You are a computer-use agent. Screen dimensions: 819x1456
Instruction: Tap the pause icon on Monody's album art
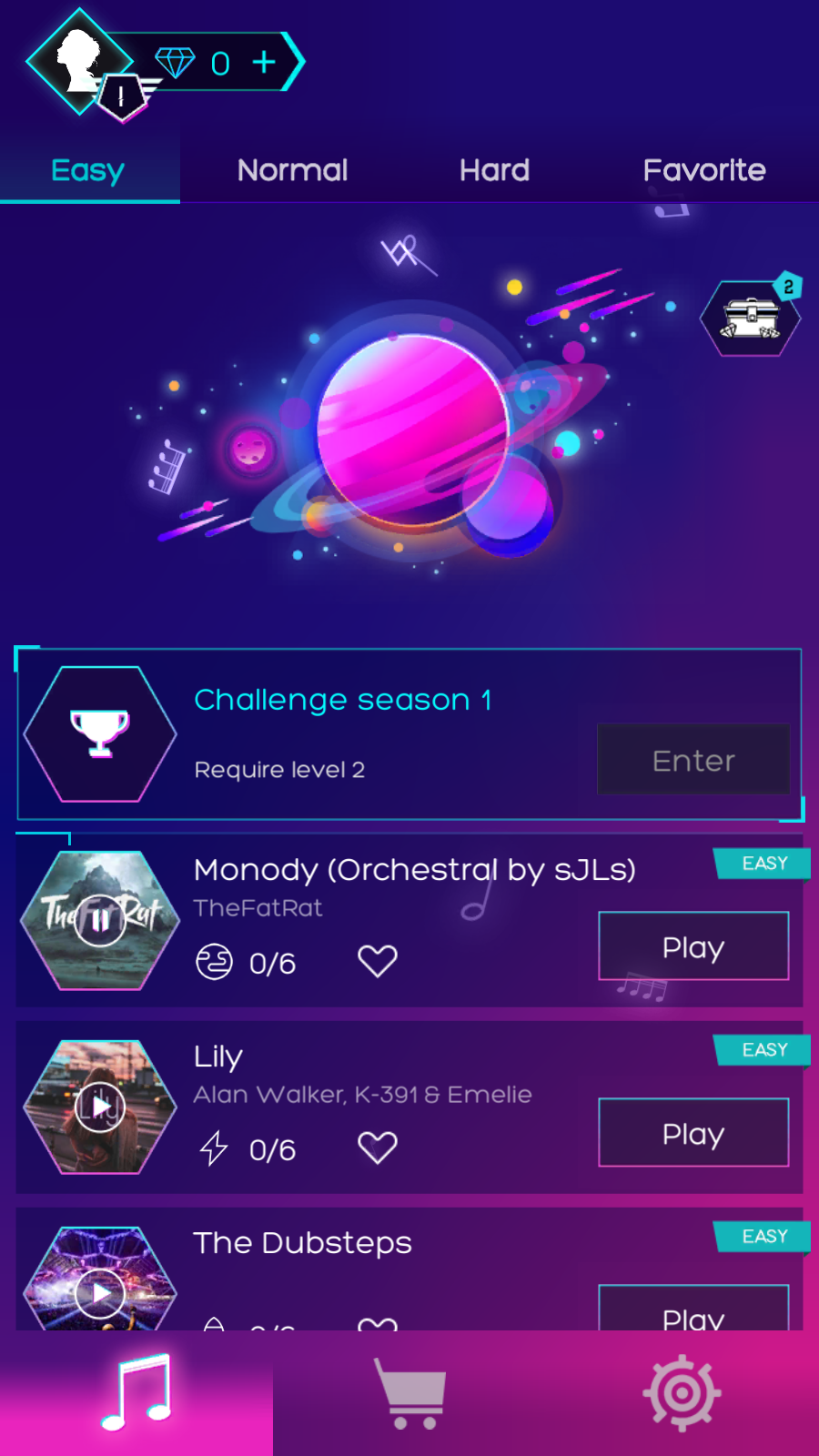(x=99, y=921)
